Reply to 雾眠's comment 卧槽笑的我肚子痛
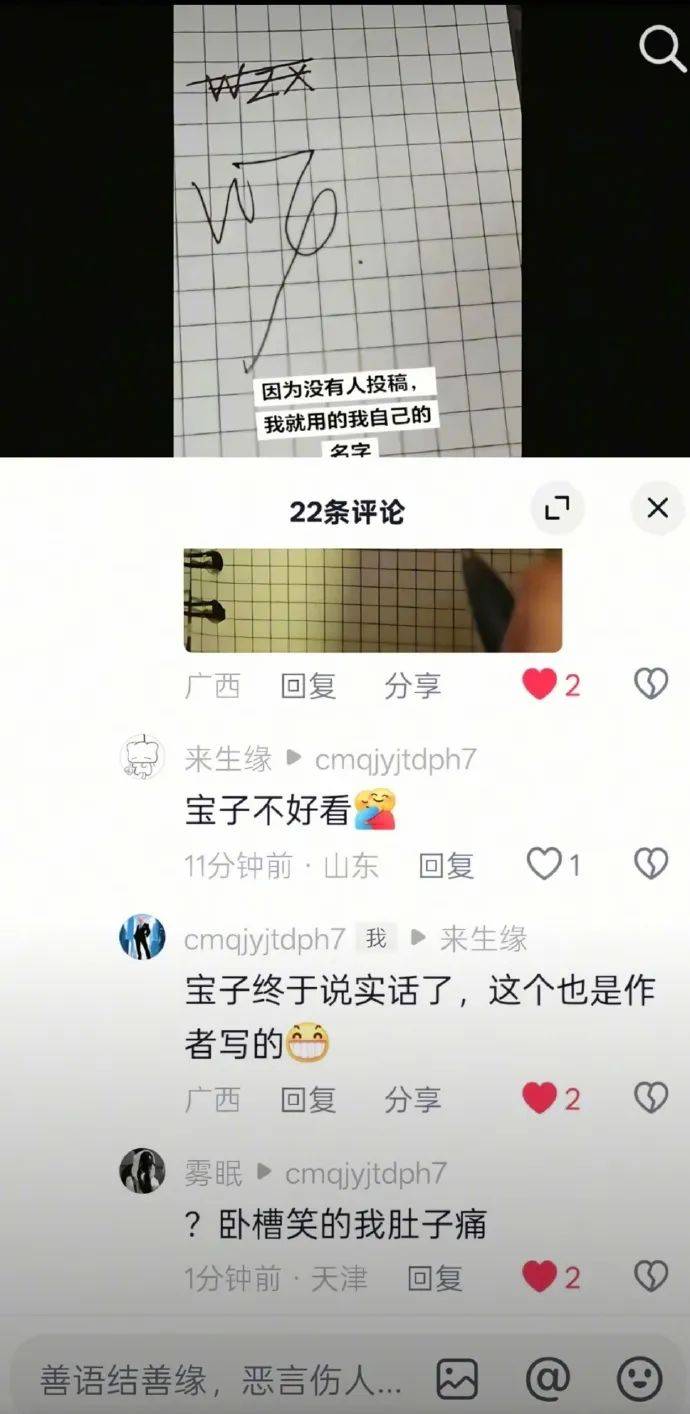690x1414 pixels. (x=435, y=1278)
